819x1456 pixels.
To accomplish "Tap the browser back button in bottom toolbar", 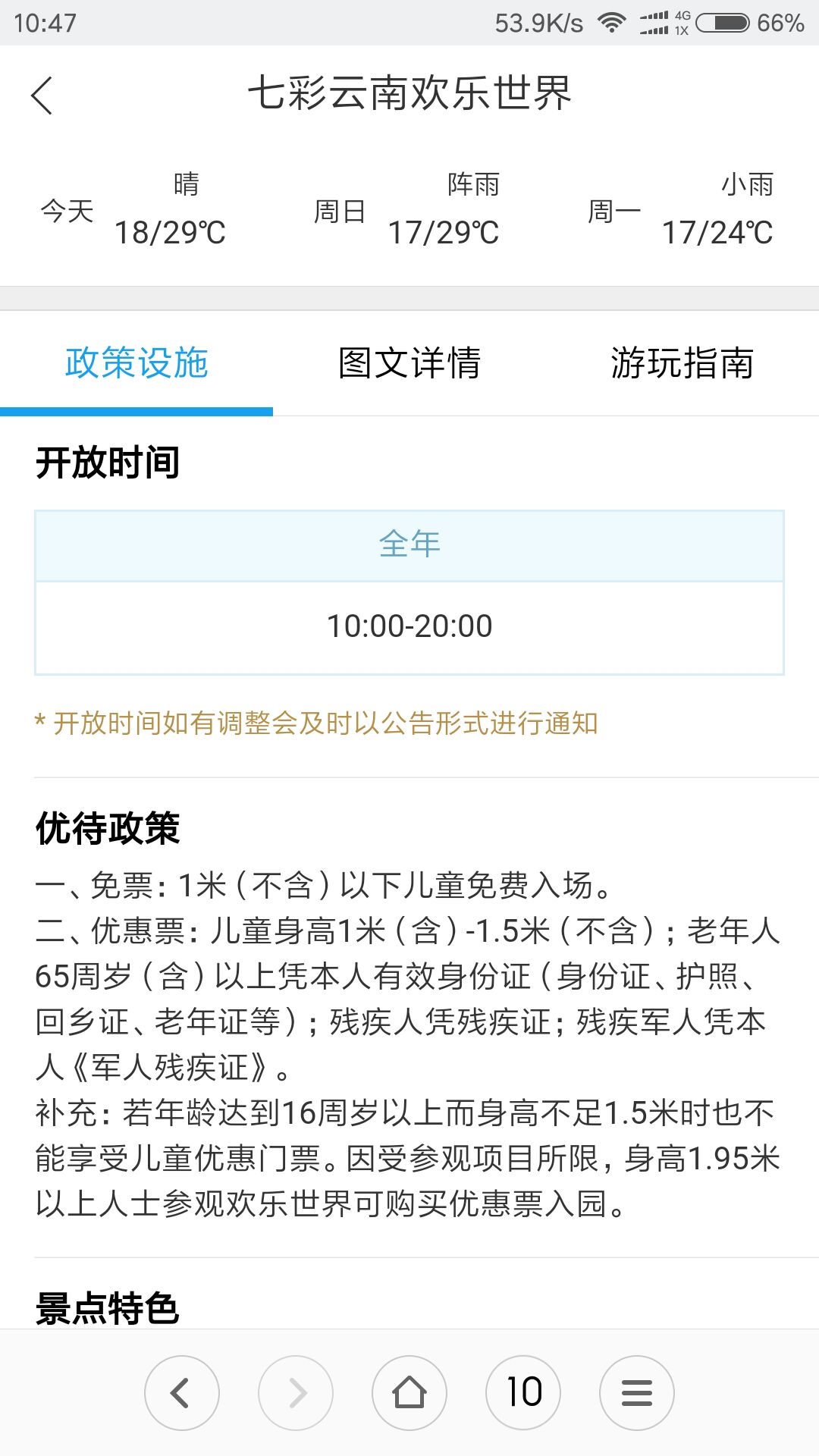I will tap(182, 1393).
